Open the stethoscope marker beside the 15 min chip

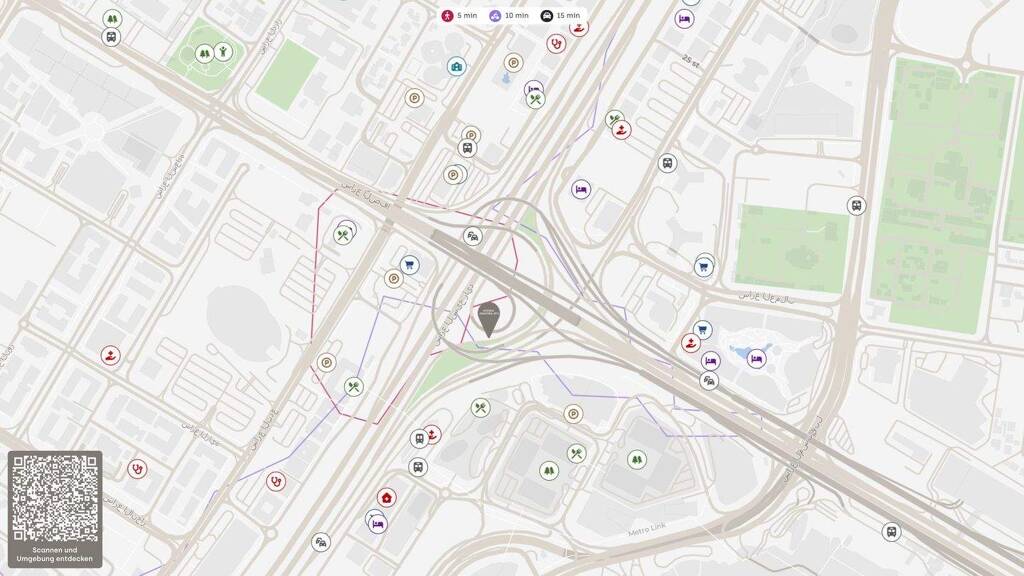556,43
